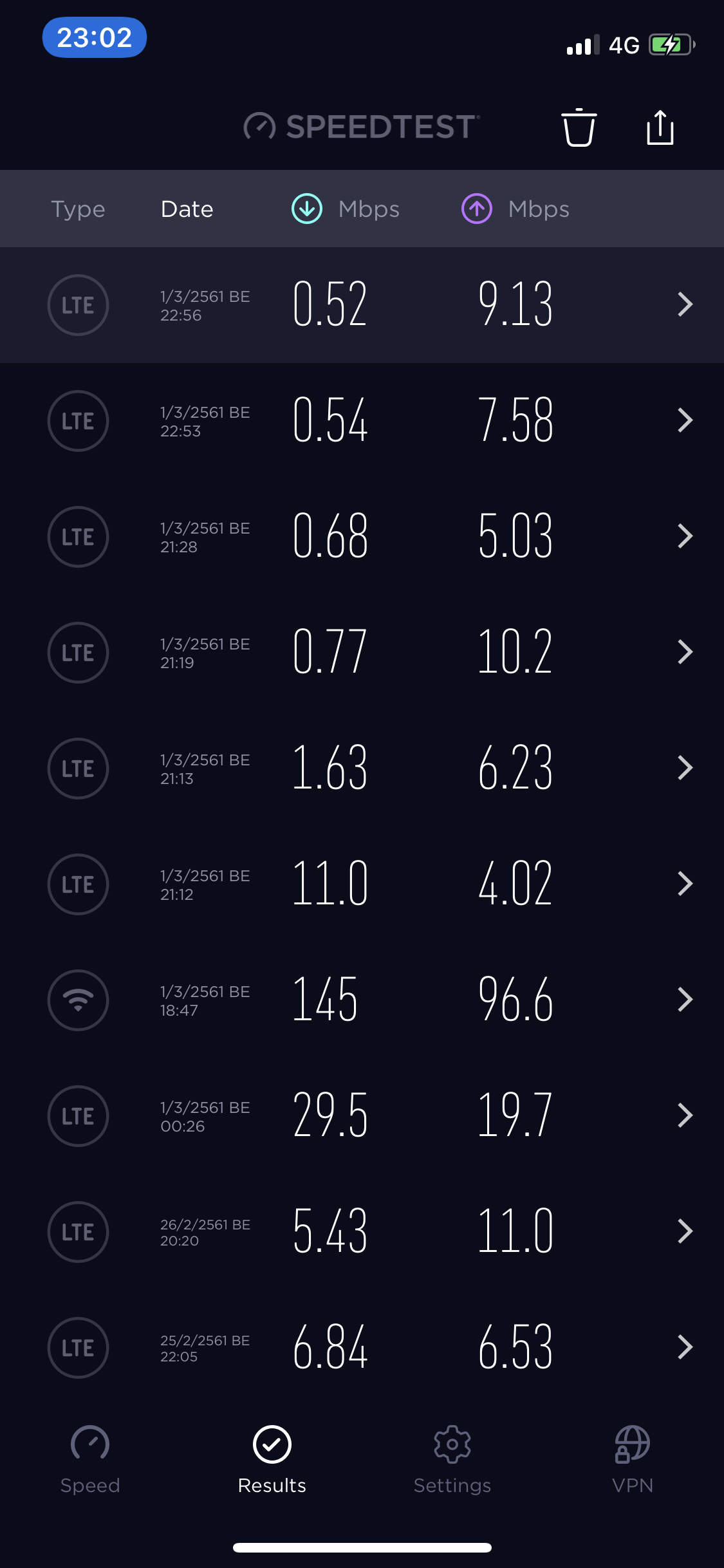724x1568 pixels.
Task: Sort results by Date column
Action: (187, 209)
